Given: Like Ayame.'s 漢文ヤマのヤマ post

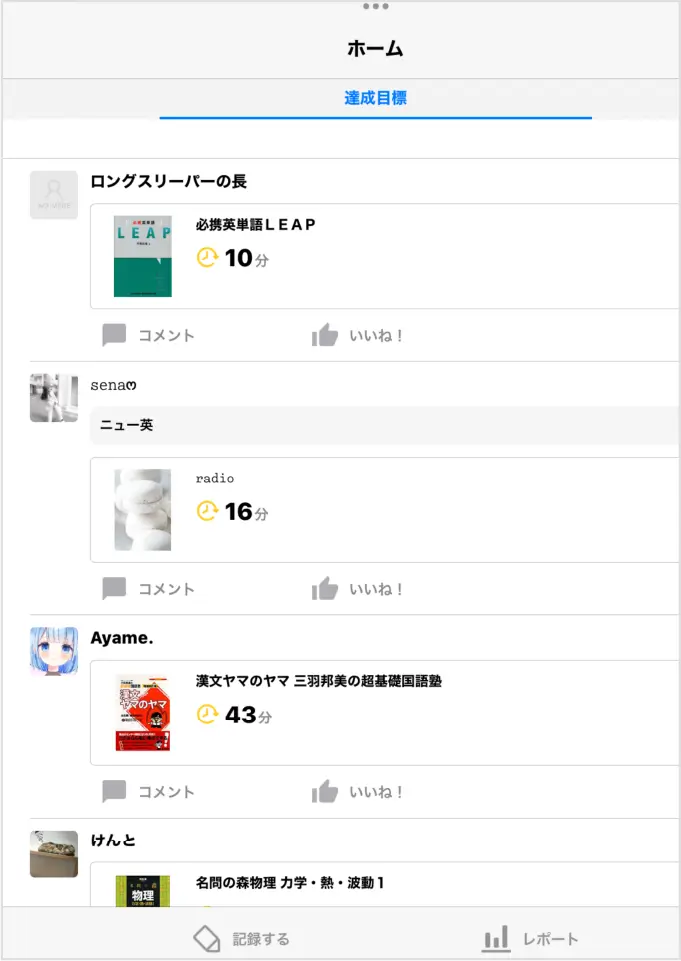Looking at the screenshot, I should pos(357,792).
